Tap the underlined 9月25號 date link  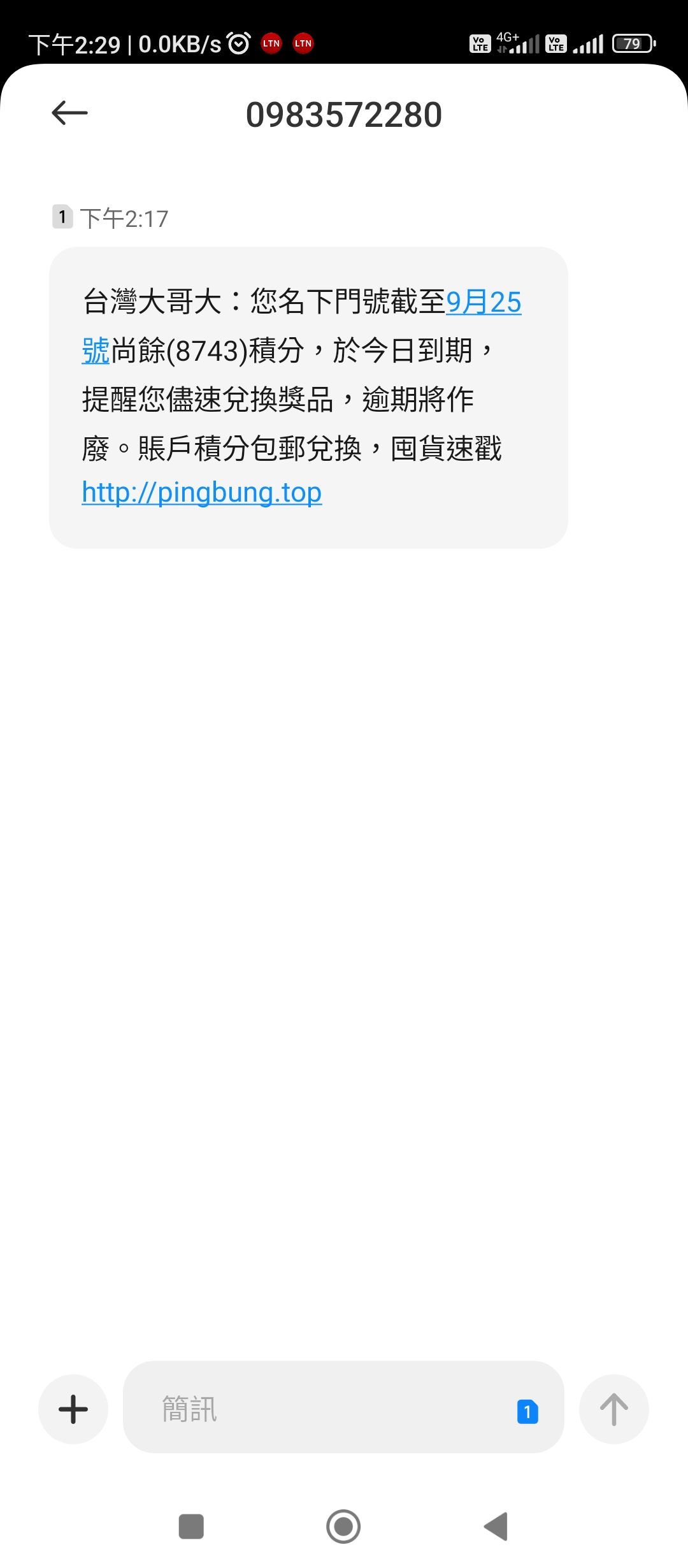pos(483,302)
